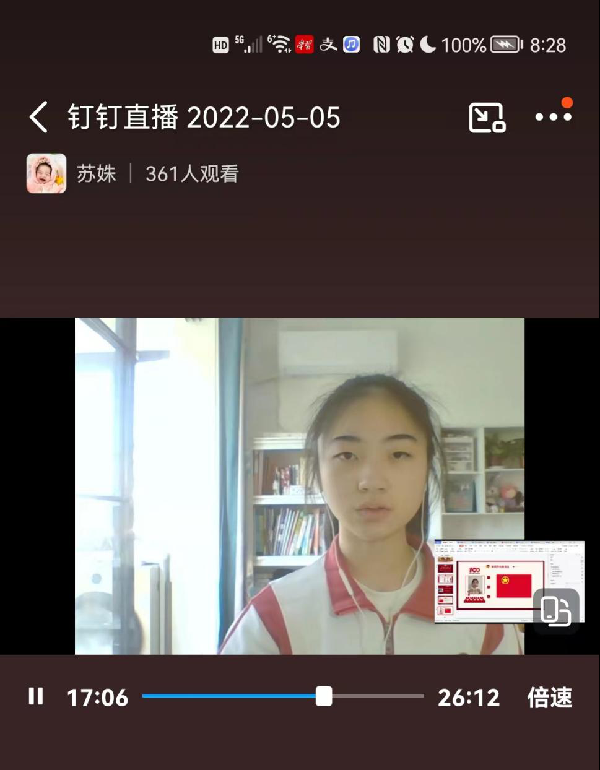Go back from the 钉钉直播 replay
Viewport: 600px width, 770px height.
click(x=38, y=118)
